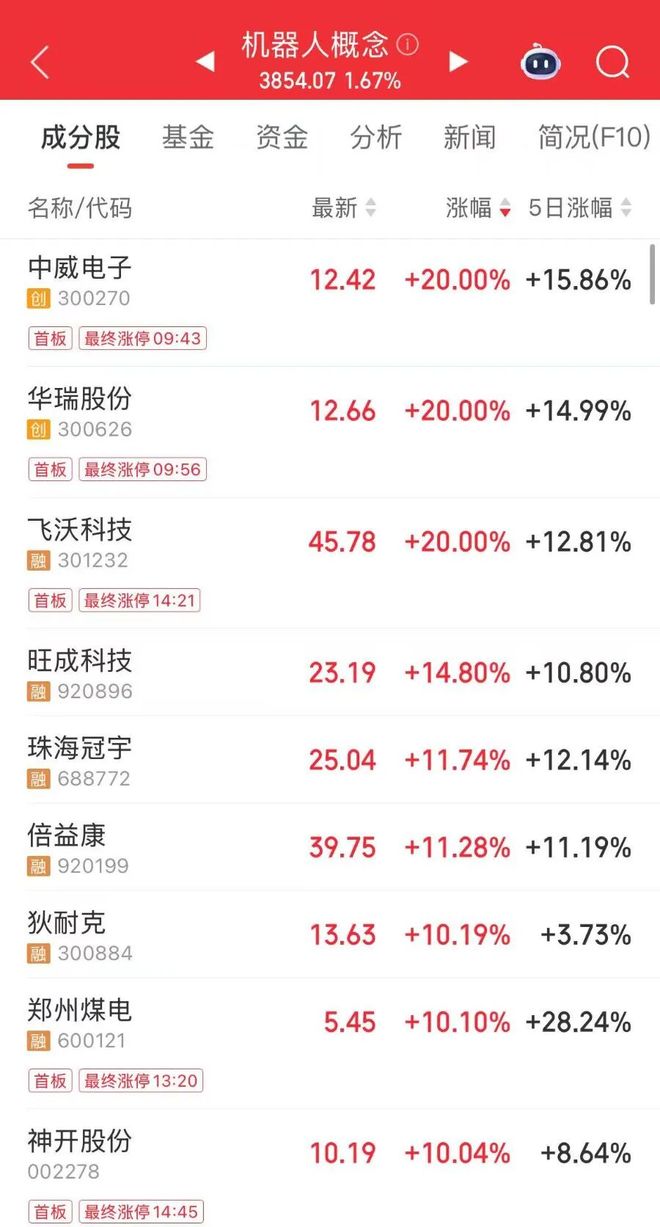Switch to the 基金 tab
This screenshot has height=1227, width=660.
point(188,138)
